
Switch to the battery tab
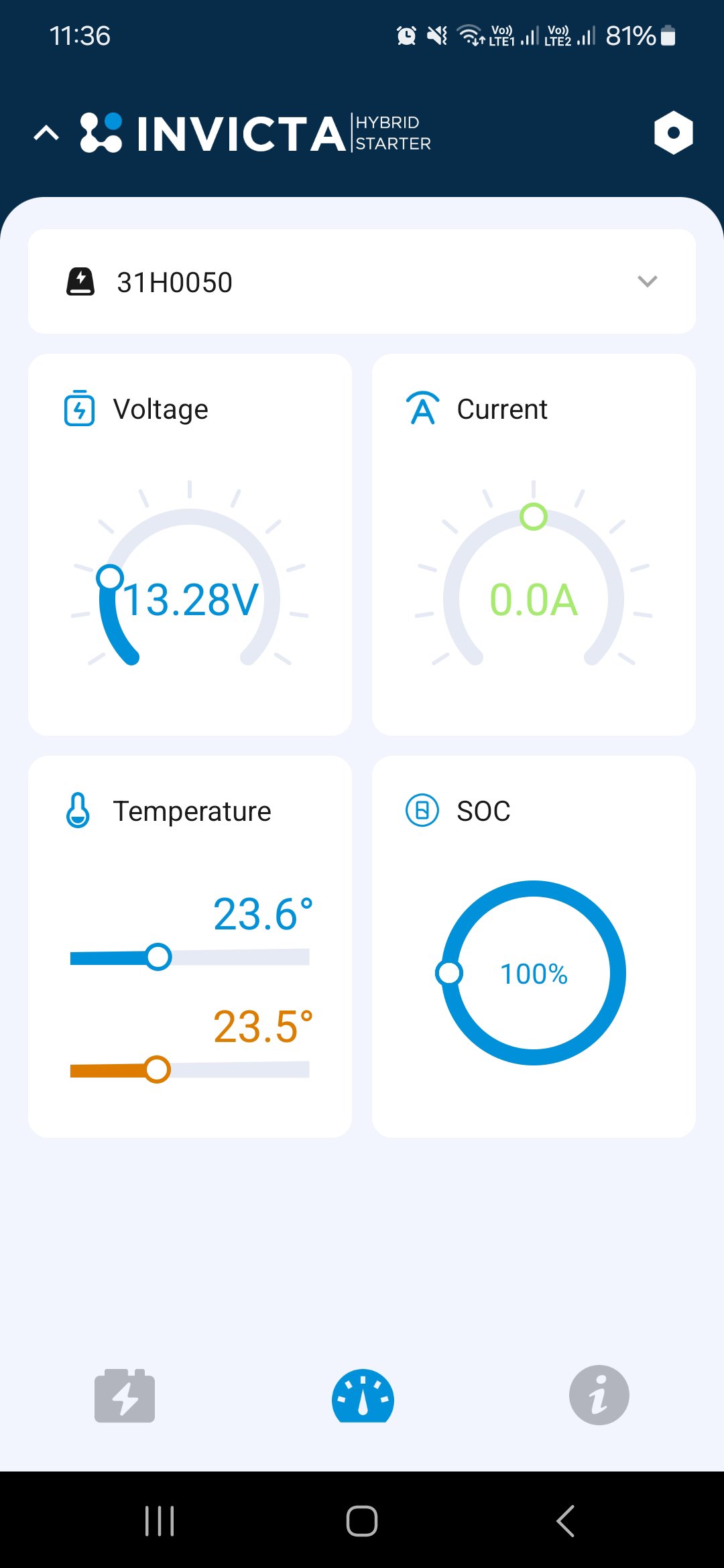pyautogui.click(x=125, y=1395)
